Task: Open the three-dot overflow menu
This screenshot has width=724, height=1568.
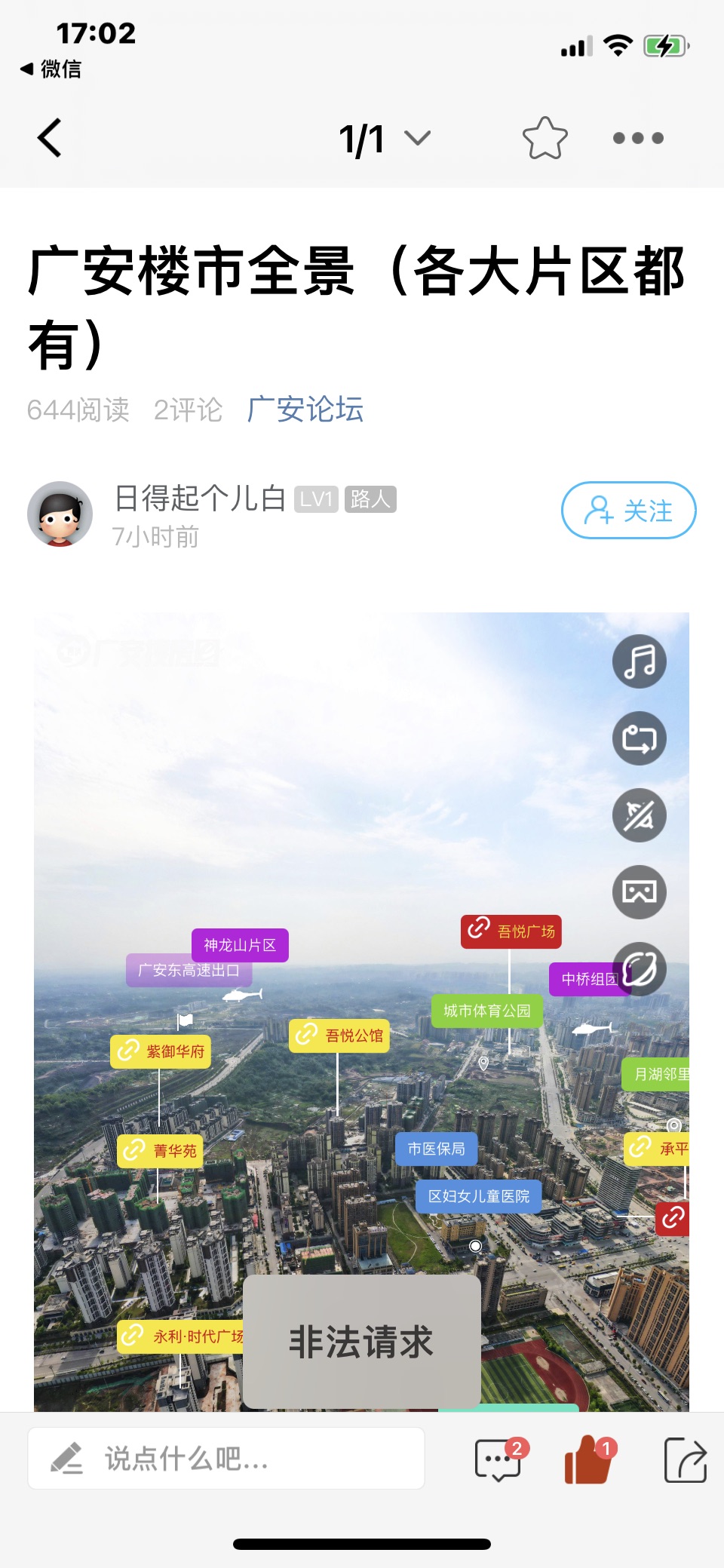Action: click(638, 138)
